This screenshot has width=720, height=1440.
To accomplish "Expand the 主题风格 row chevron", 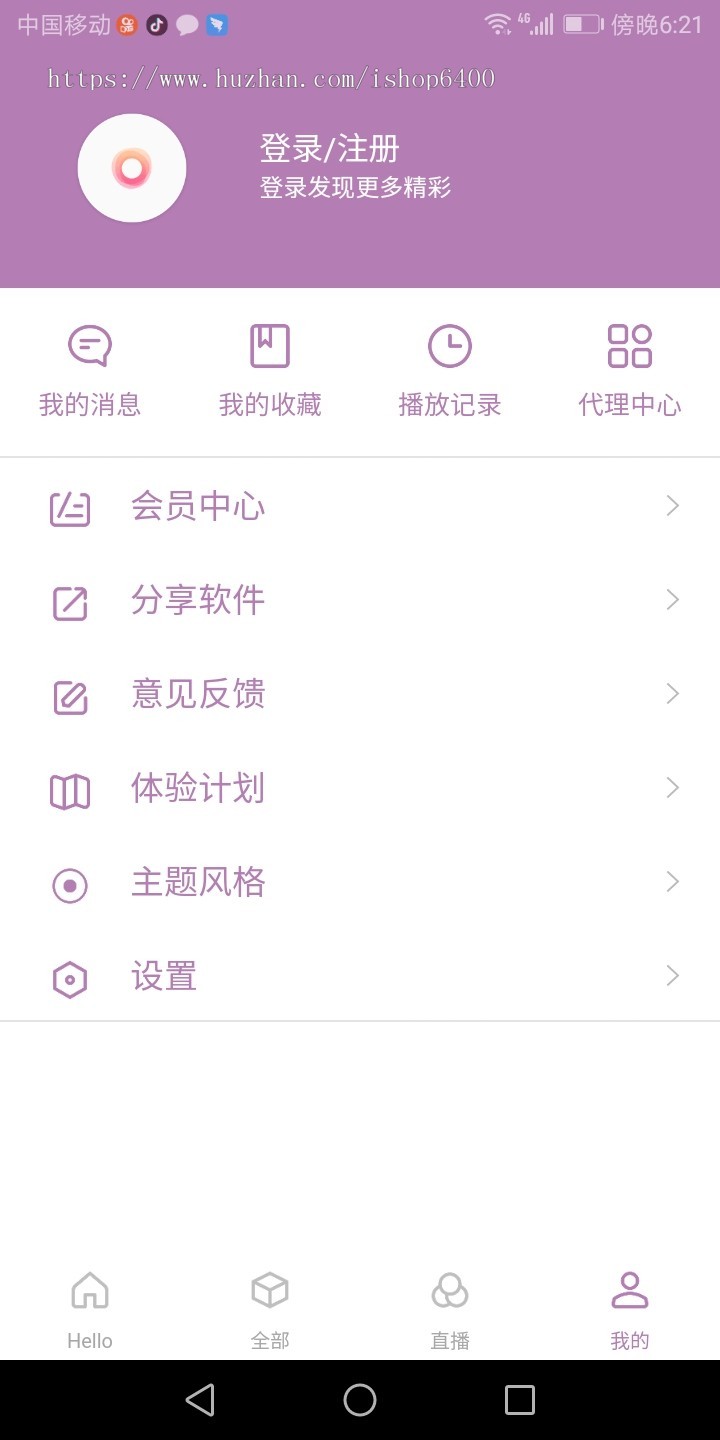I will click(x=672, y=881).
